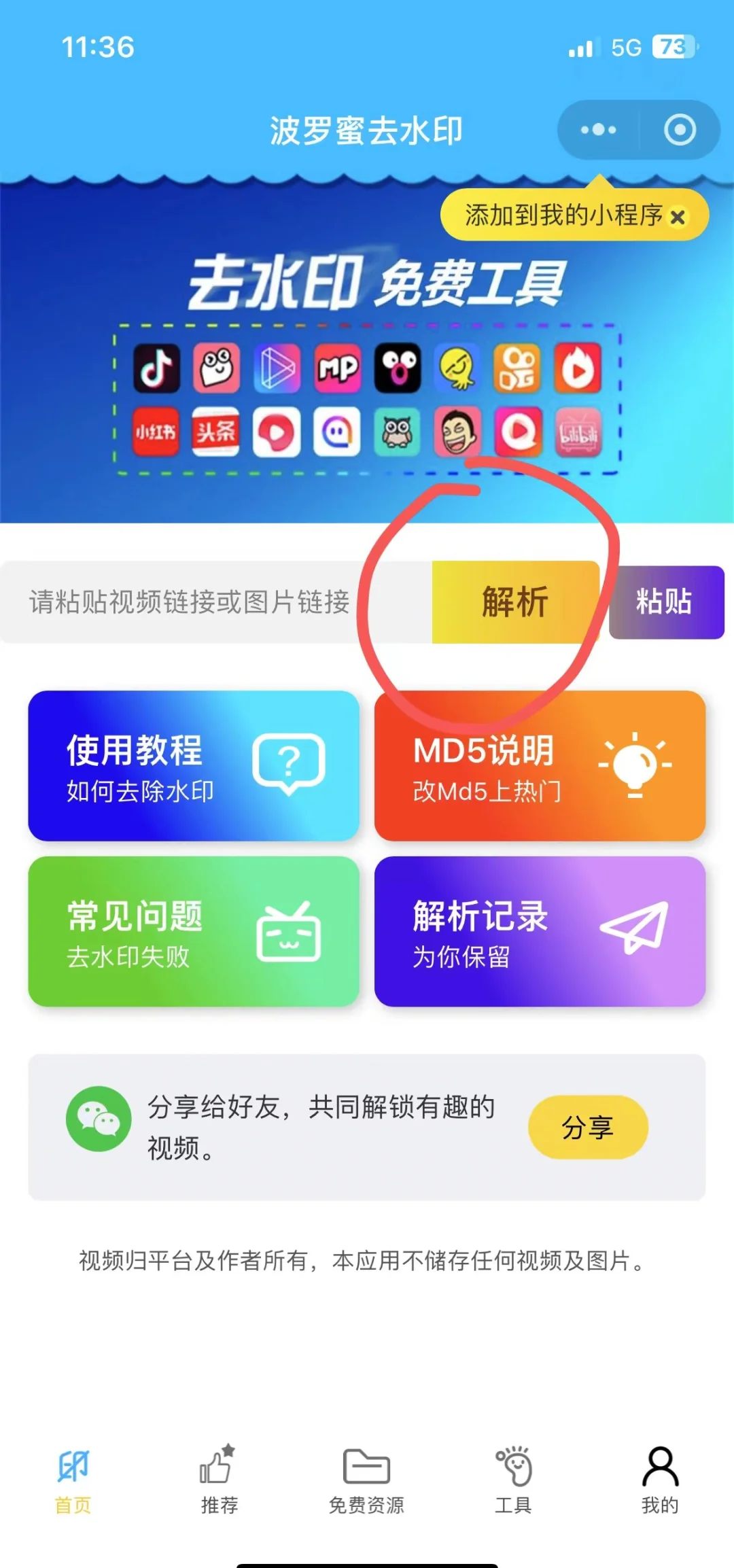This screenshot has width=734, height=1568.
Task: Open the mini program more-options menu
Action: (598, 130)
